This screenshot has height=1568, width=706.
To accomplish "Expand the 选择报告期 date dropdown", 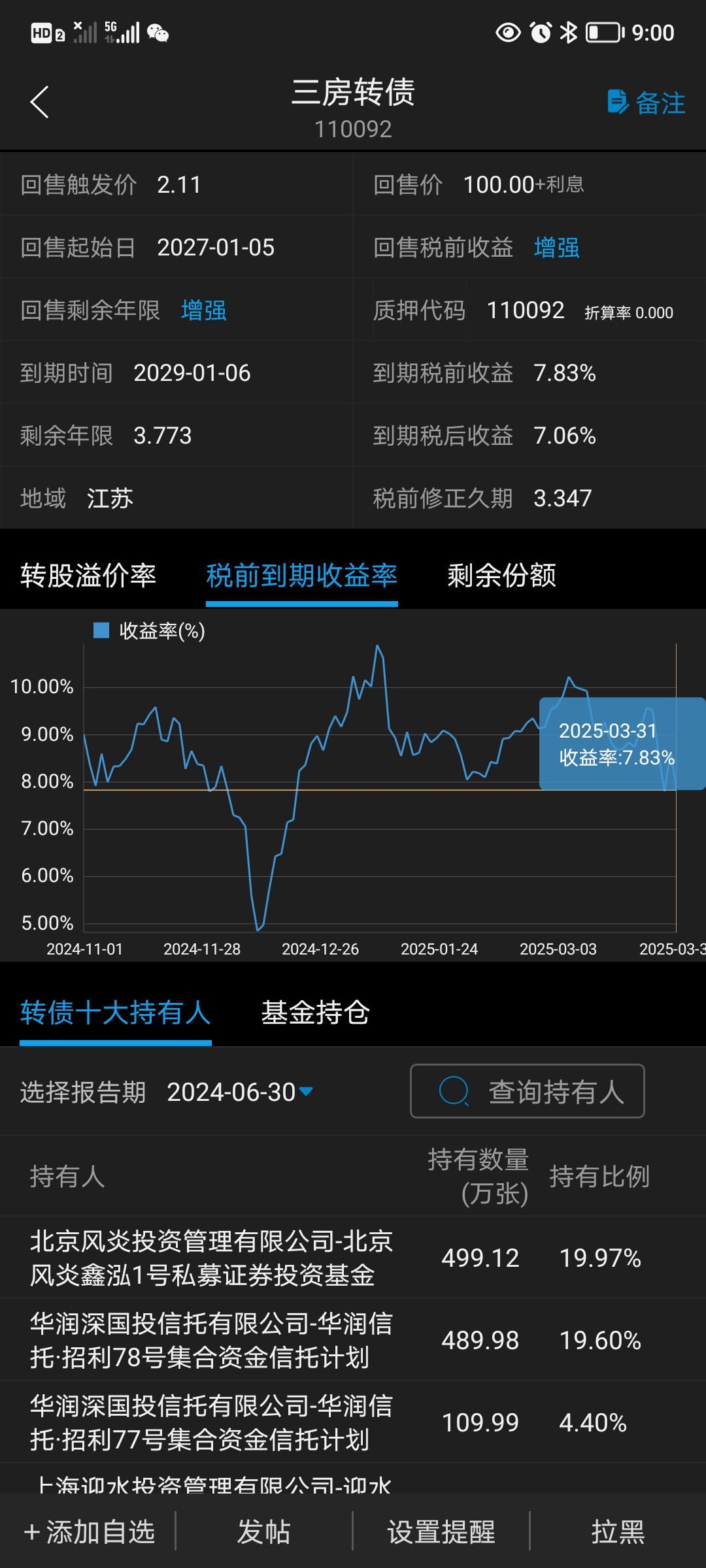I will [x=239, y=1092].
